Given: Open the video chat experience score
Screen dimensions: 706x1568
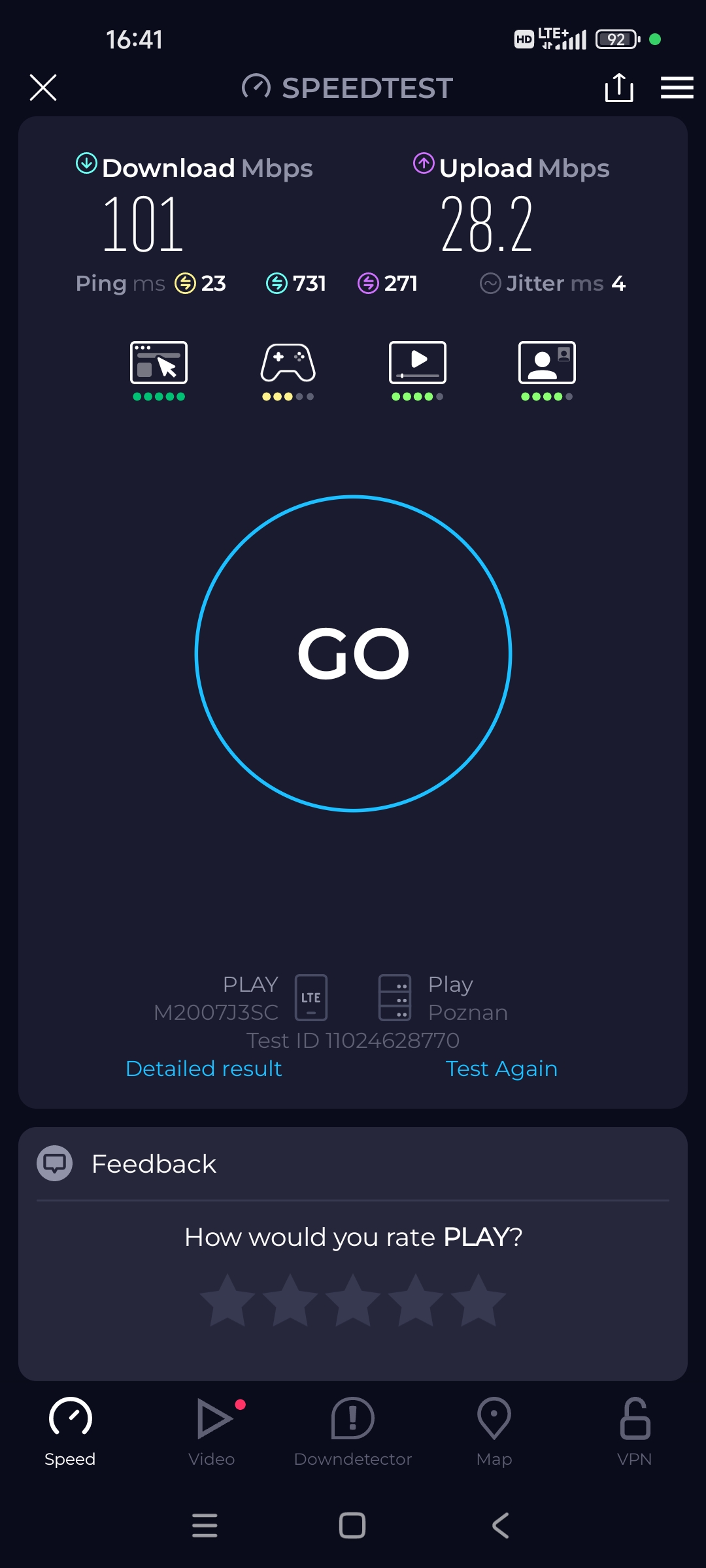Looking at the screenshot, I should (x=547, y=369).
